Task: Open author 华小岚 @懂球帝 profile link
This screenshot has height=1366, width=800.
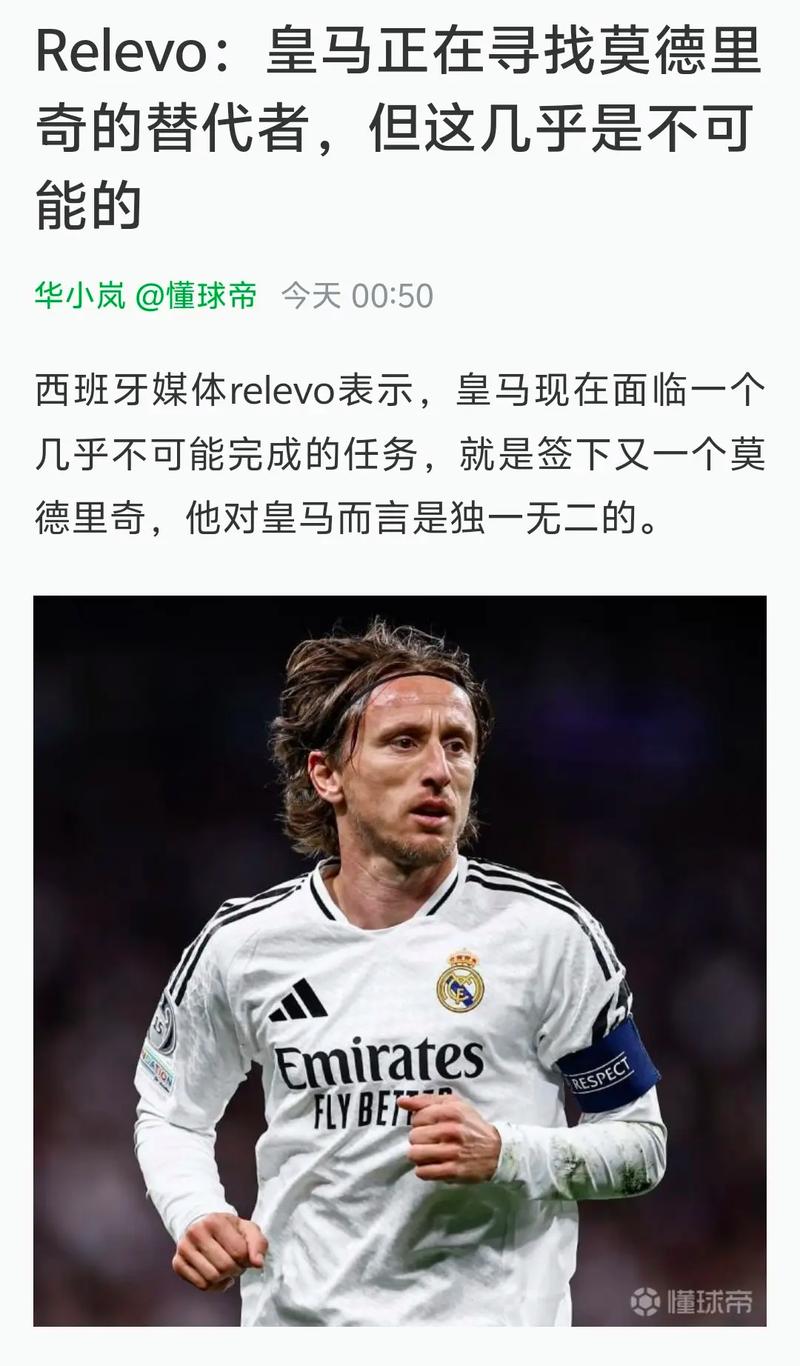Action: point(146,296)
